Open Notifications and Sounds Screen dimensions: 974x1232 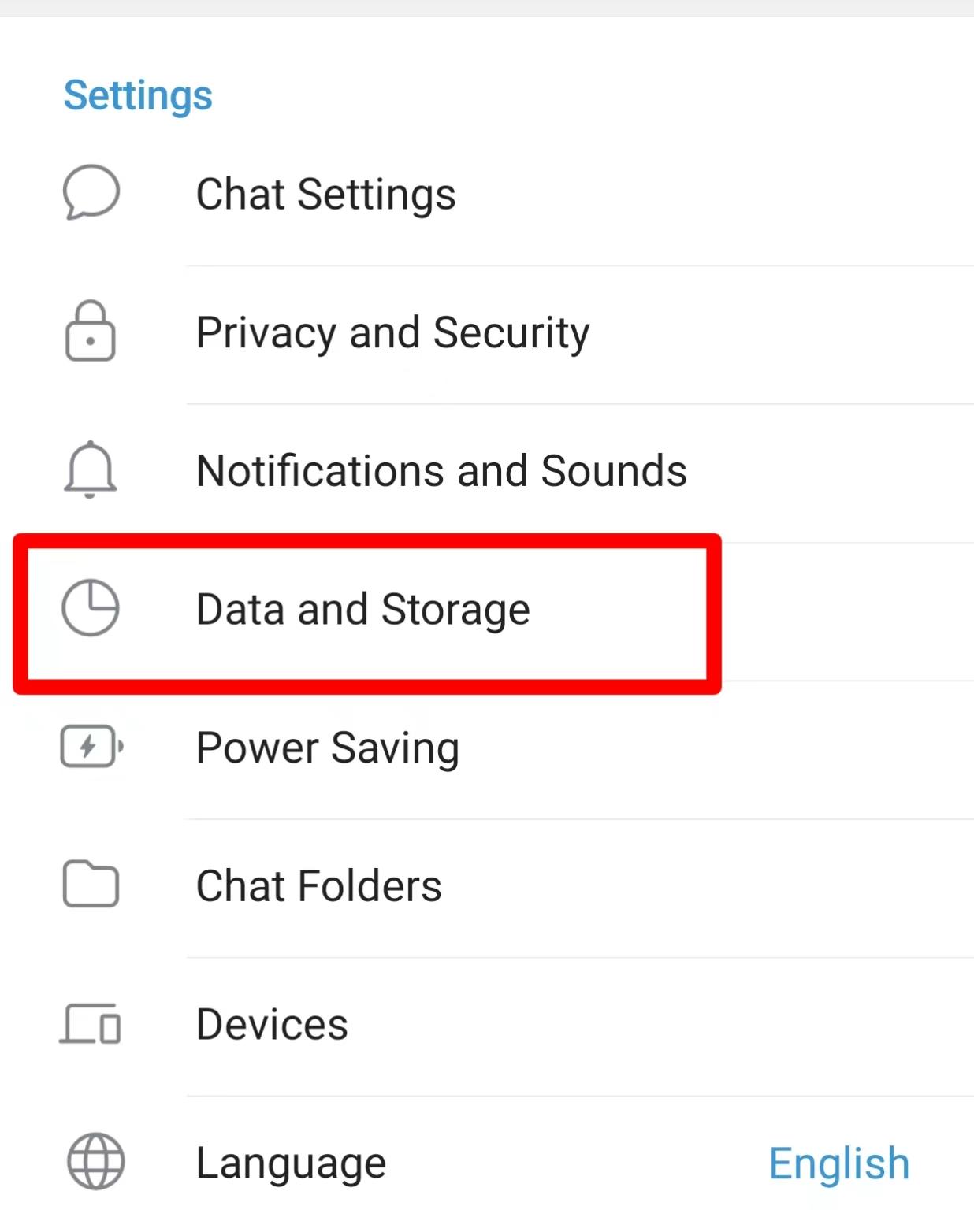click(441, 471)
